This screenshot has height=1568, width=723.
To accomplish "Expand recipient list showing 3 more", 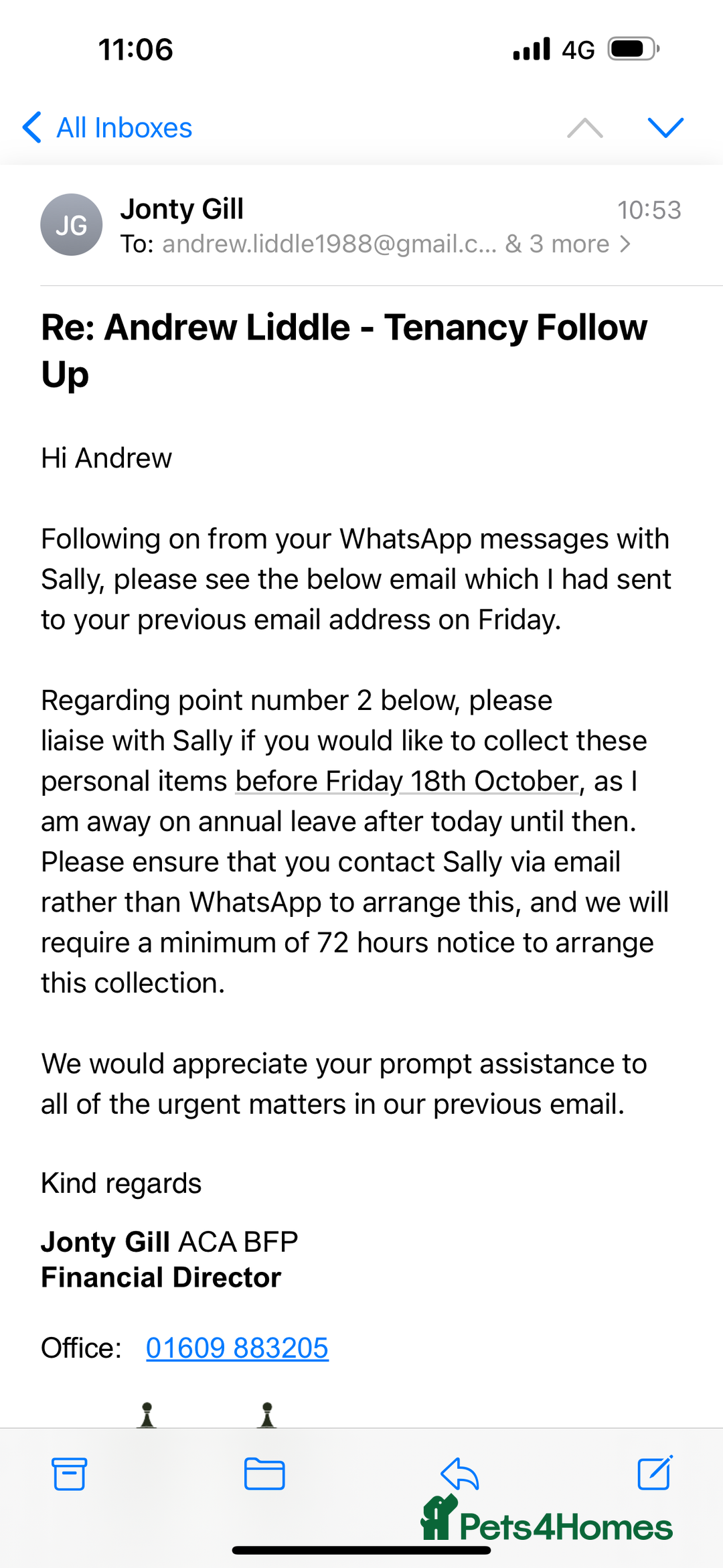I will coord(568,244).
